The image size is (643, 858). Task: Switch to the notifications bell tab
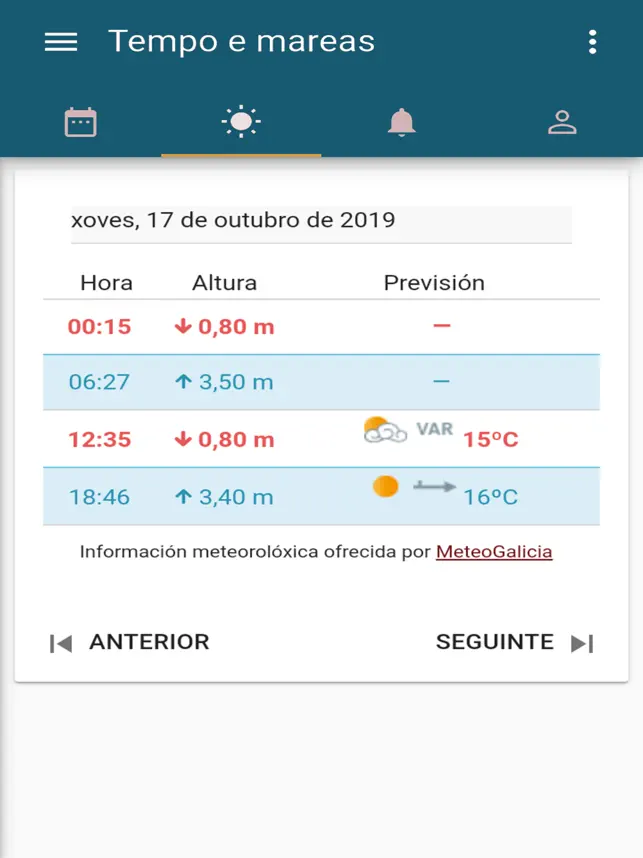click(x=401, y=123)
